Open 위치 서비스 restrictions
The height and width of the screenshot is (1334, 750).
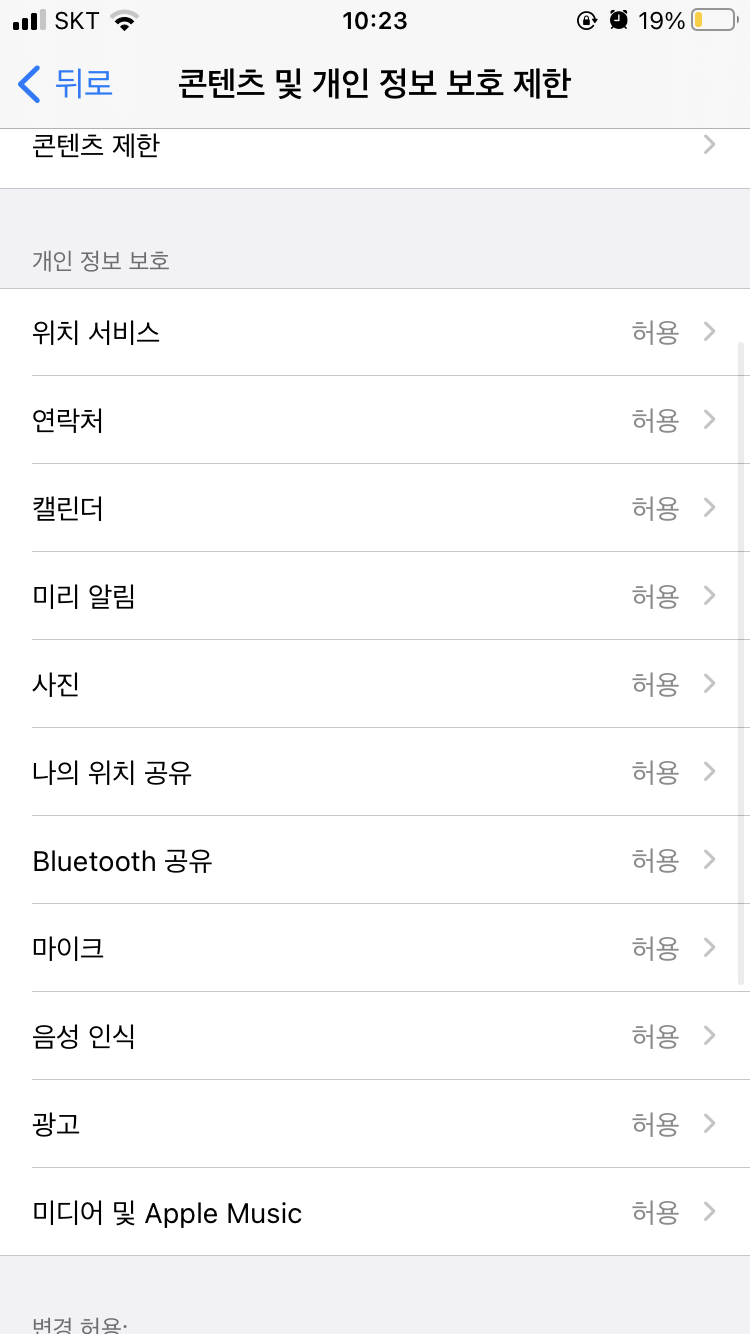pyautogui.click(x=375, y=332)
